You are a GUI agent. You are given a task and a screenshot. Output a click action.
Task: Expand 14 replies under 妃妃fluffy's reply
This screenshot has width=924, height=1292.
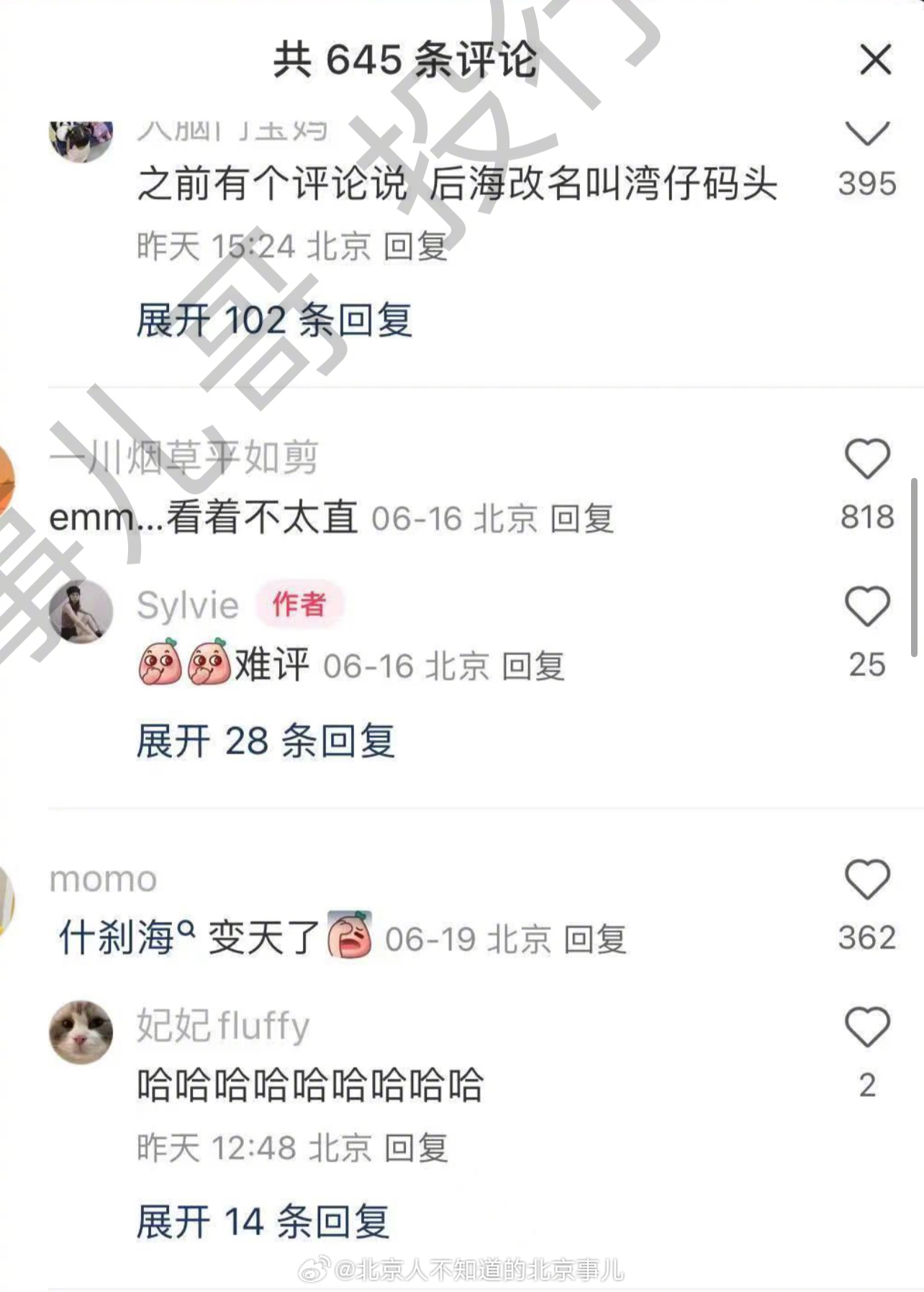point(263,1221)
